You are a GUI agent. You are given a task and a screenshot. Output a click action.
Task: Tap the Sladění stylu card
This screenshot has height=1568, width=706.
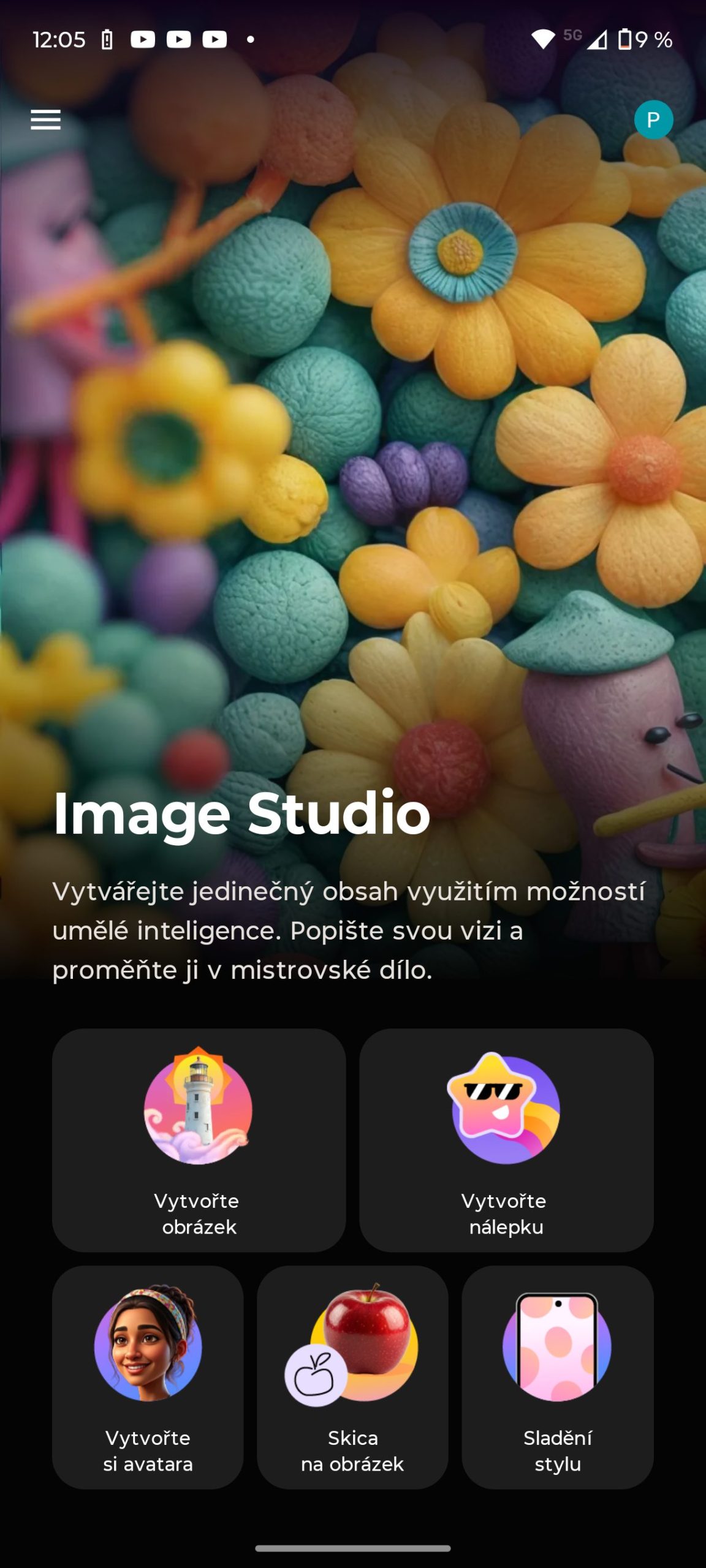(557, 1377)
